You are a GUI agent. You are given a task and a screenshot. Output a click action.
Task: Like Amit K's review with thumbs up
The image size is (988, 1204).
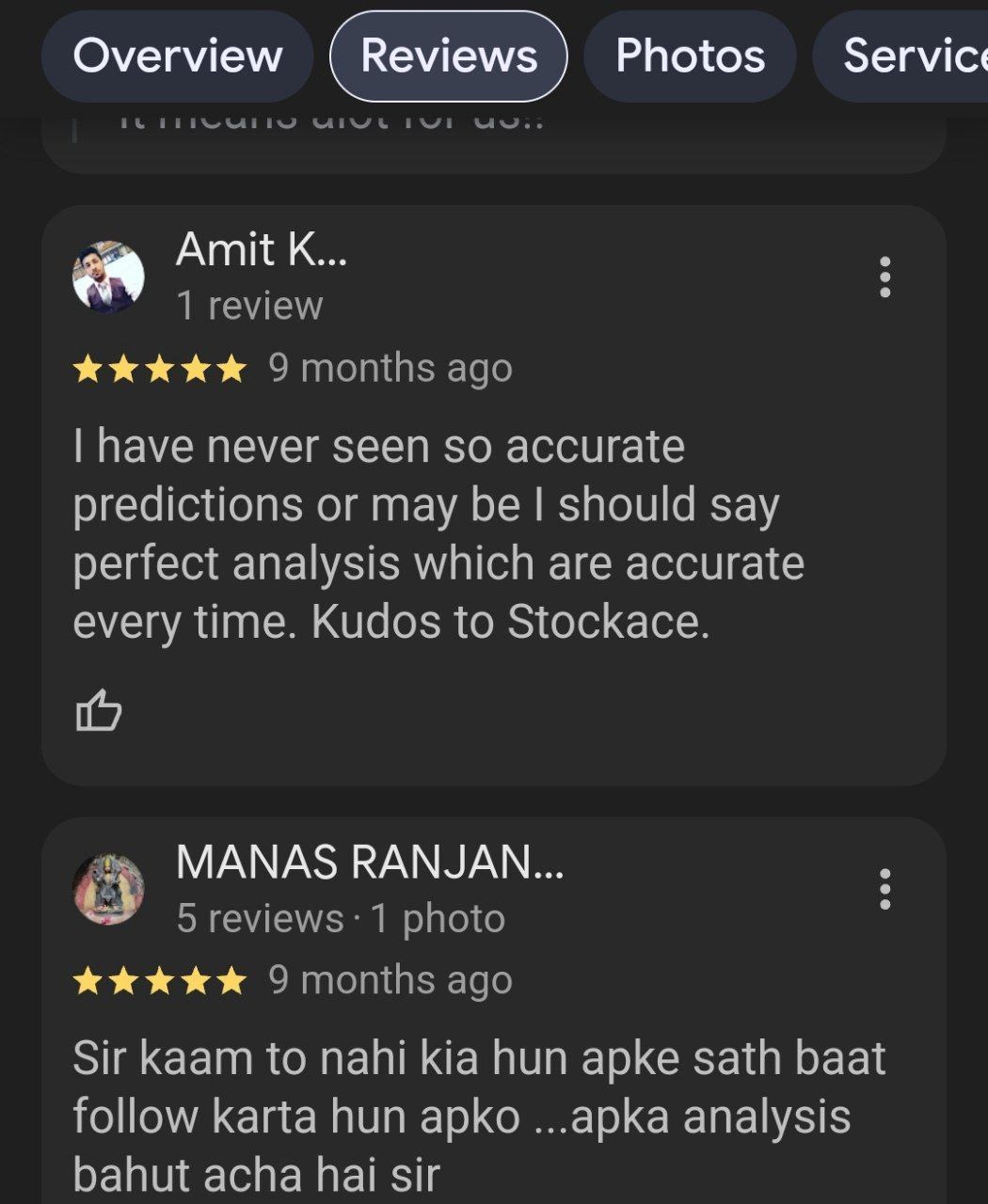point(99,710)
